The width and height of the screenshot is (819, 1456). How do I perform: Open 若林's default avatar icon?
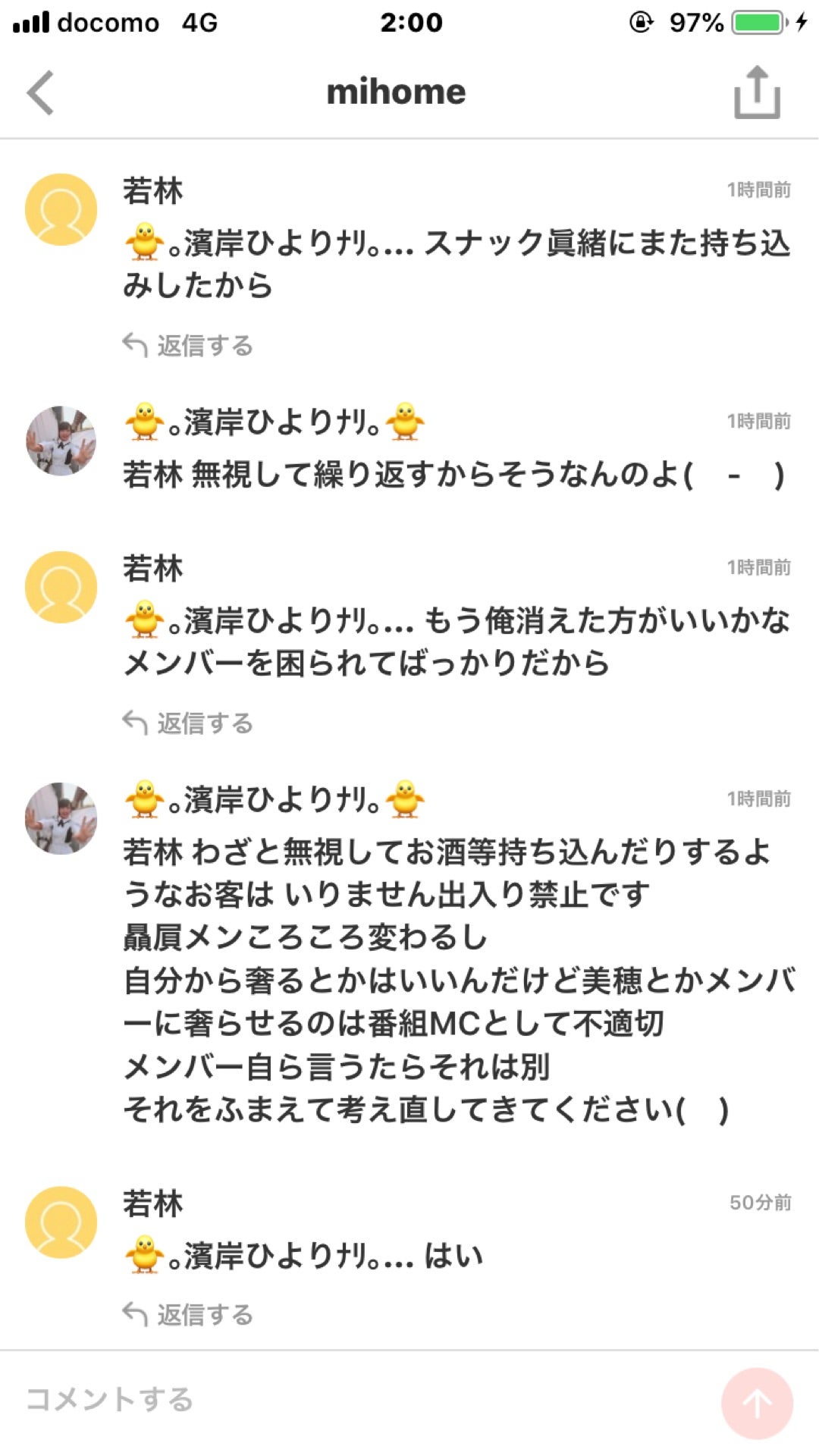[x=61, y=206]
